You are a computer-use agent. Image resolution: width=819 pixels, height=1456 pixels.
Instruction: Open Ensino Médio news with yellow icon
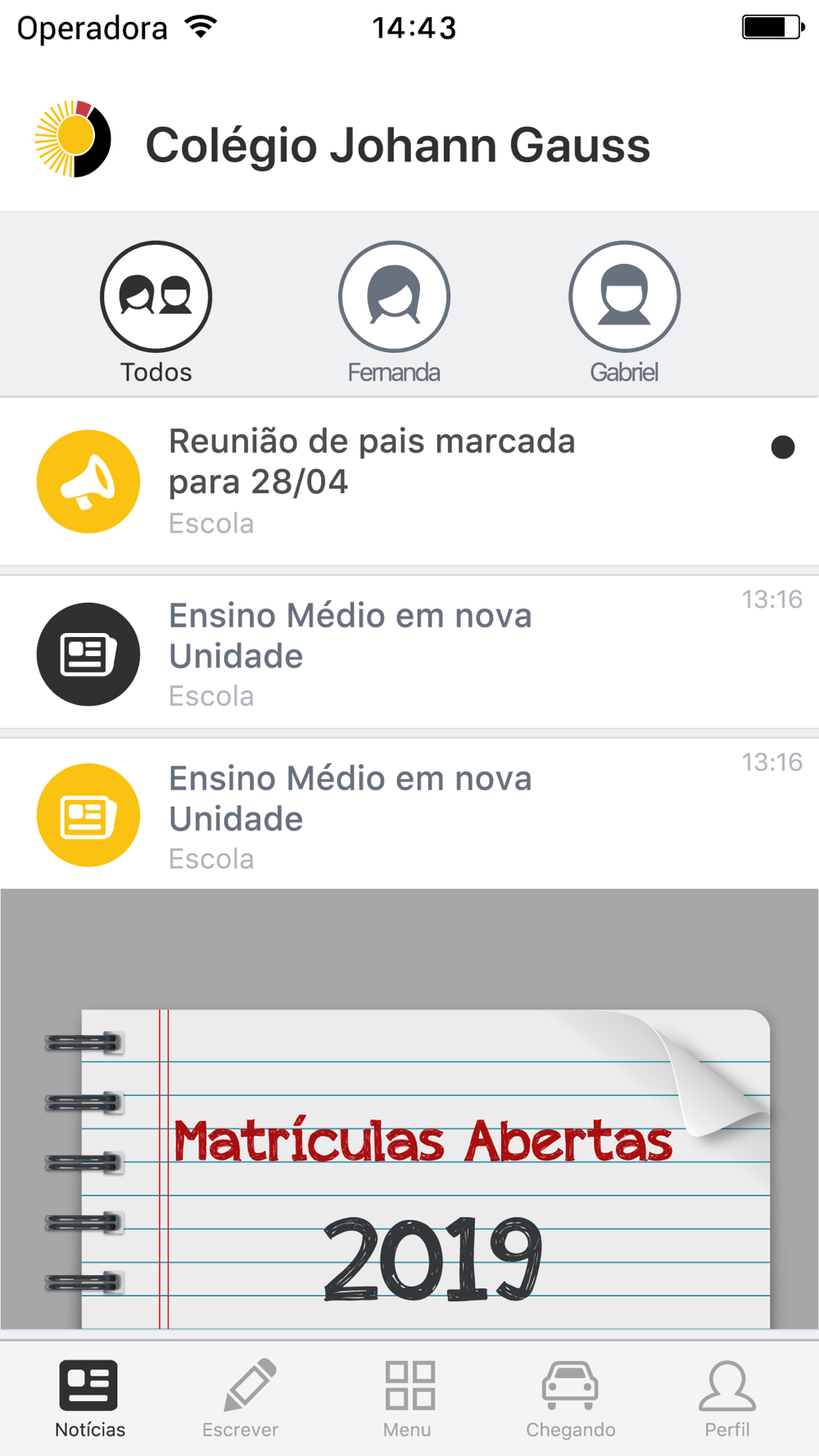coord(409,814)
